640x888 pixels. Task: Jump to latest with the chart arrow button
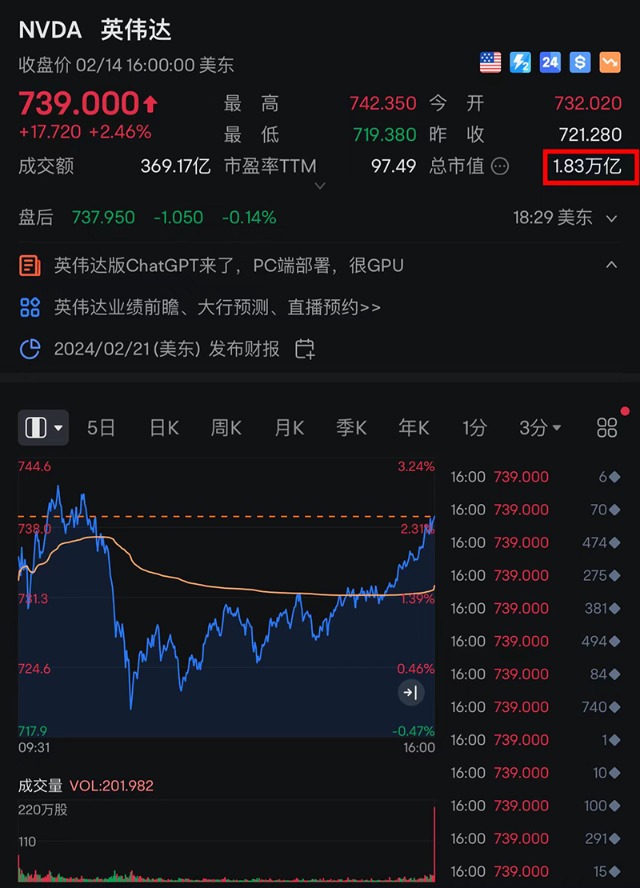coord(410,692)
